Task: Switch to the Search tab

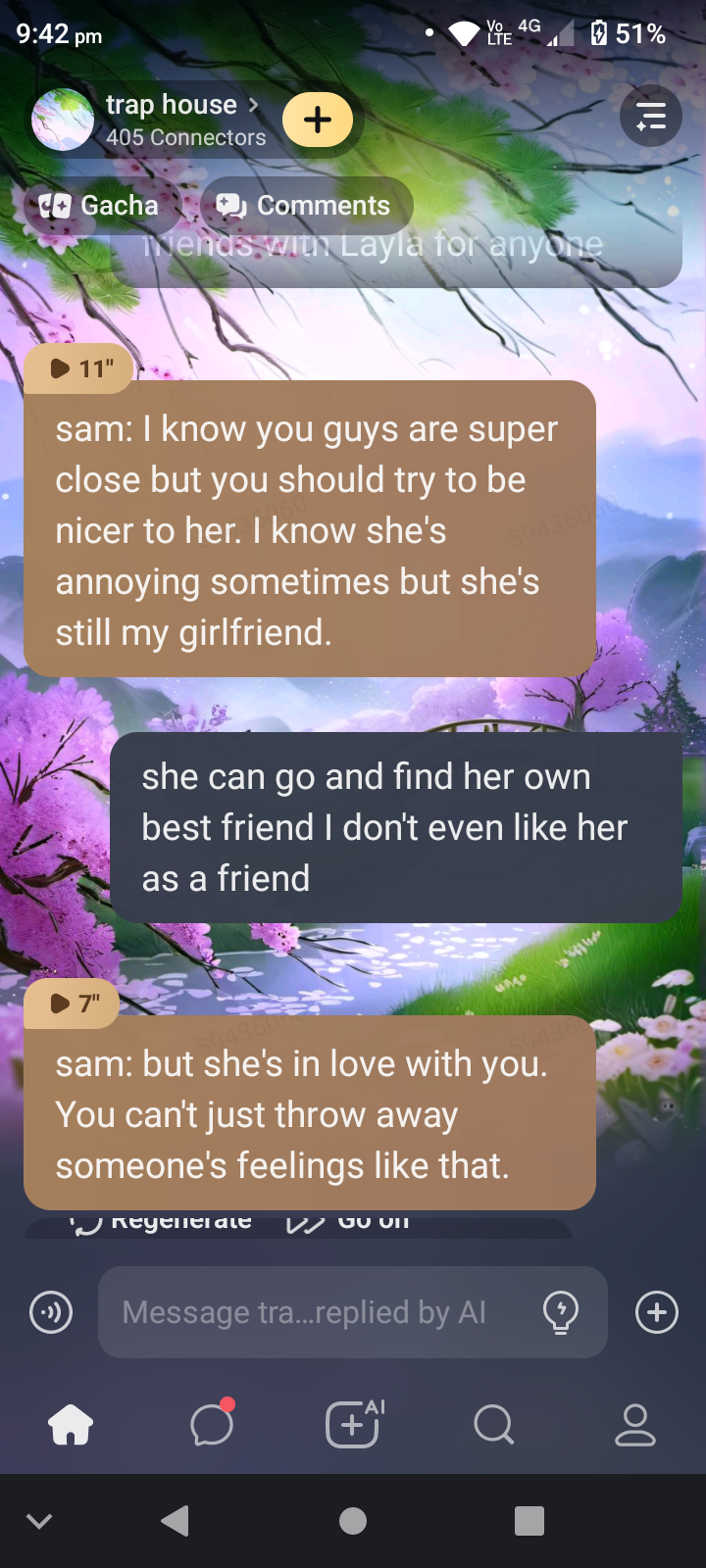Action: click(x=493, y=1424)
